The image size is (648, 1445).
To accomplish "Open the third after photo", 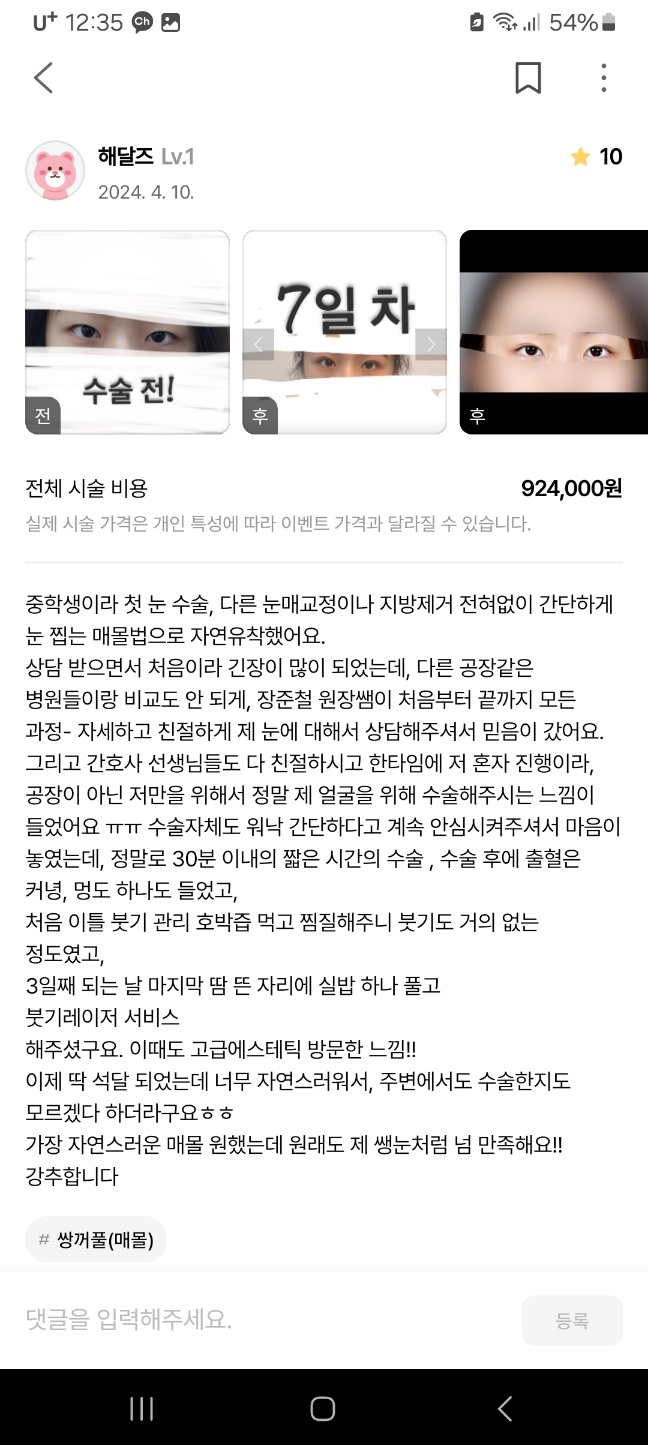I will 553,332.
